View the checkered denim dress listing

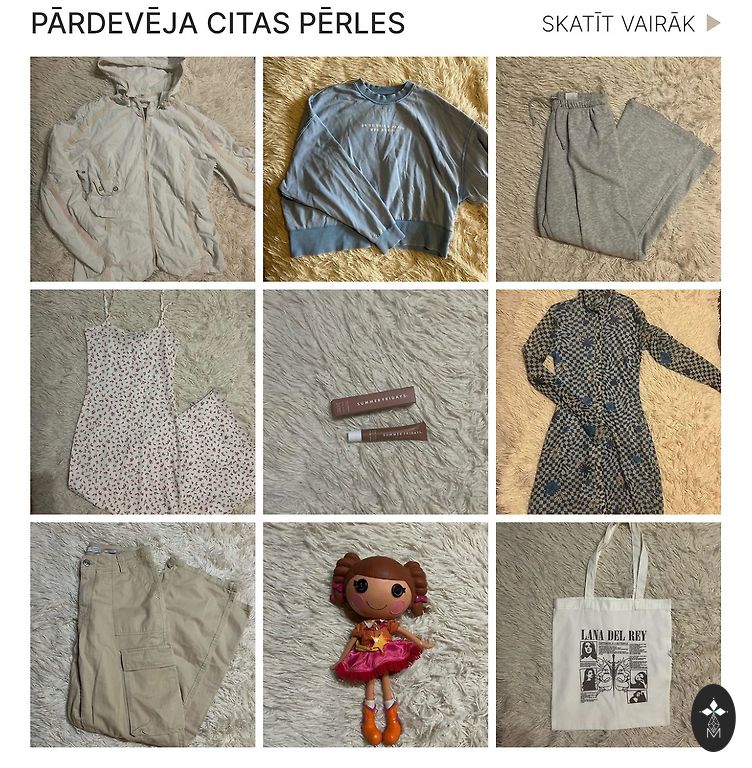(x=608, y=402)
